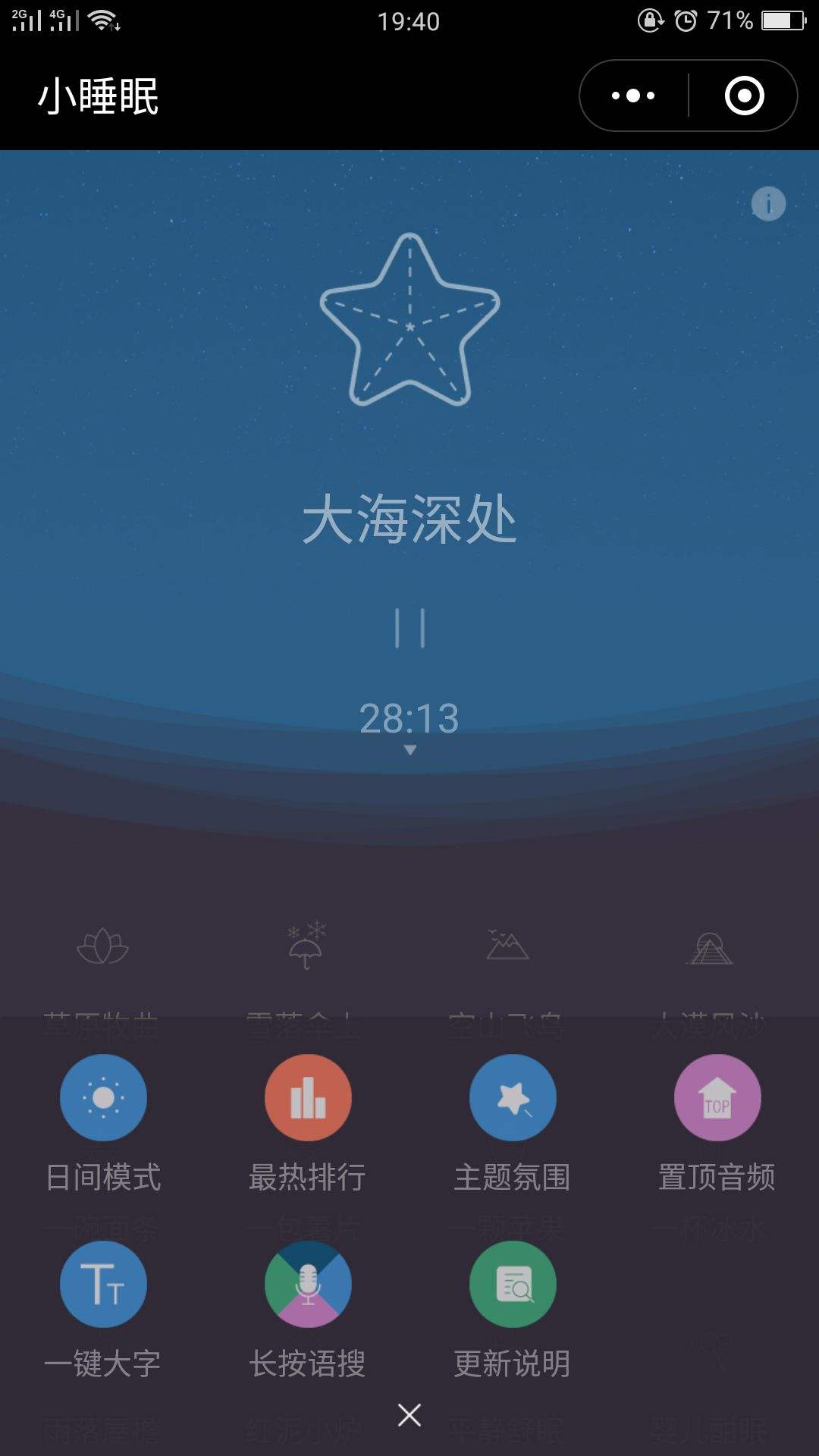Enable 一键大字 large text
Screen dimensions: 819x1456
coord(103,1285)
